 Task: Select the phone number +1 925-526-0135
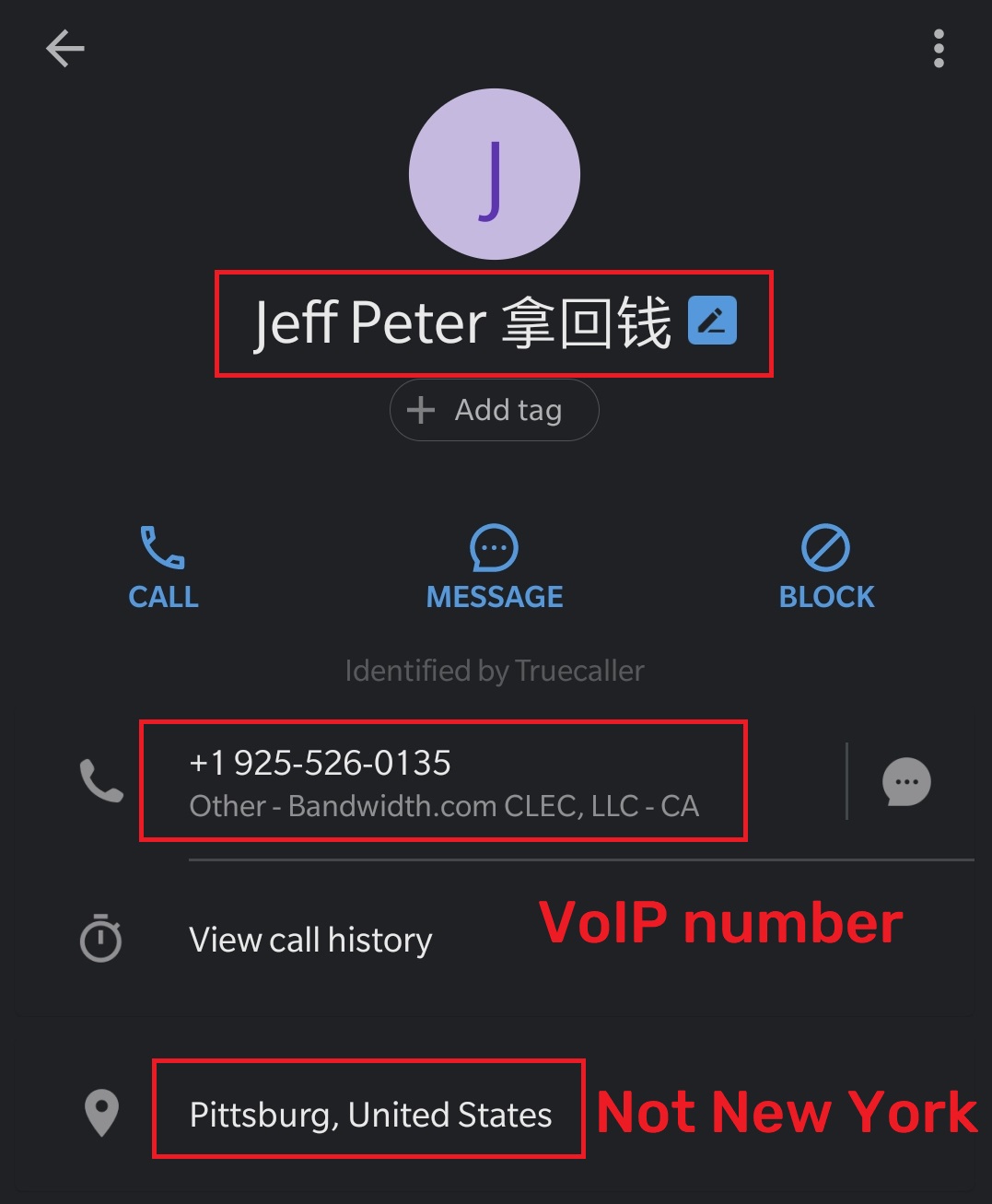coord(321,763)
